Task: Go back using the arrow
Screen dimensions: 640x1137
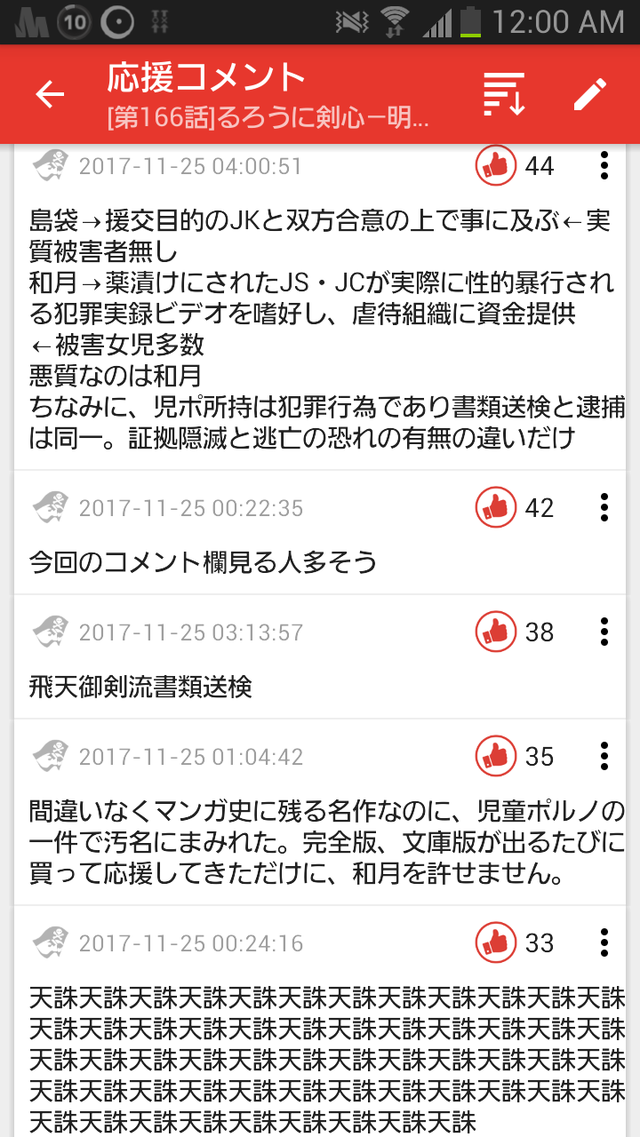Action: (x=50, y=94)
